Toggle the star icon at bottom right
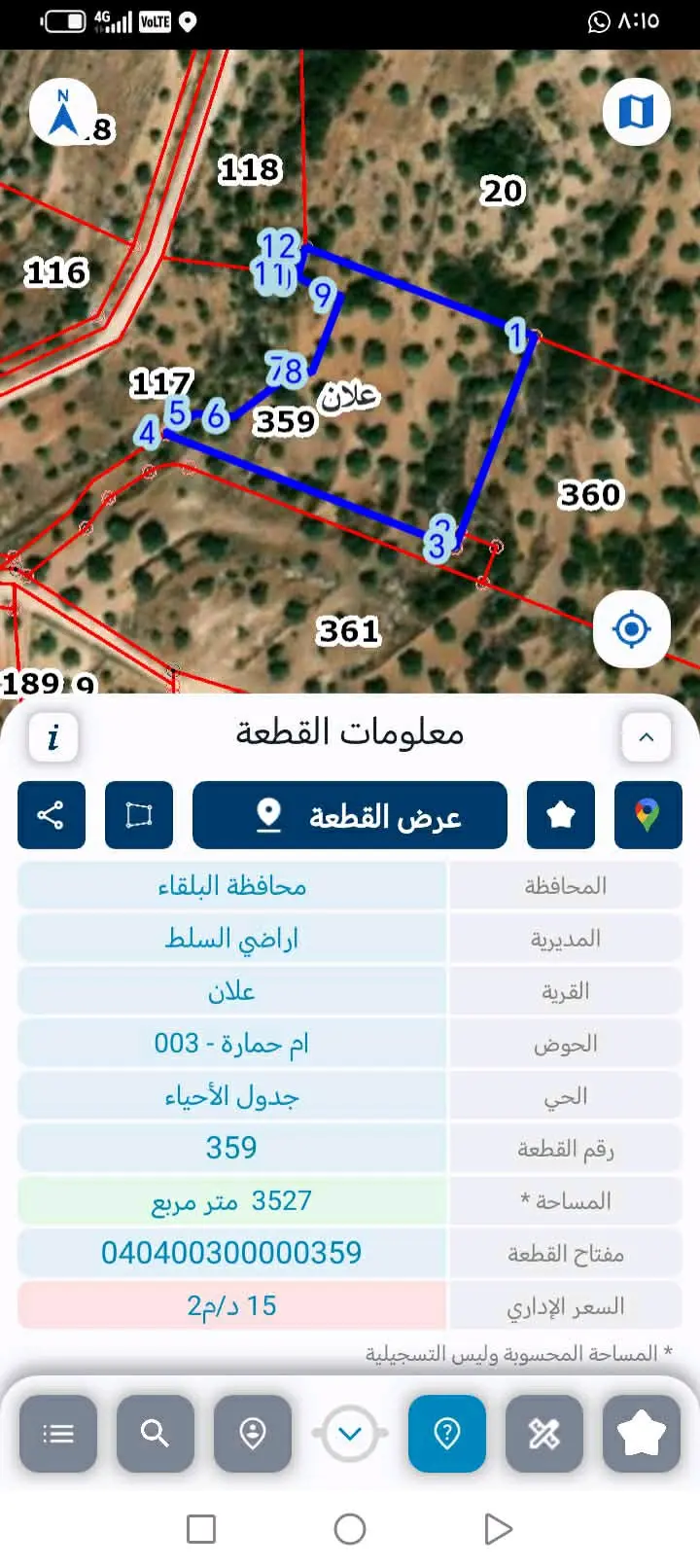700x1568 pixels. (641, 1433)
